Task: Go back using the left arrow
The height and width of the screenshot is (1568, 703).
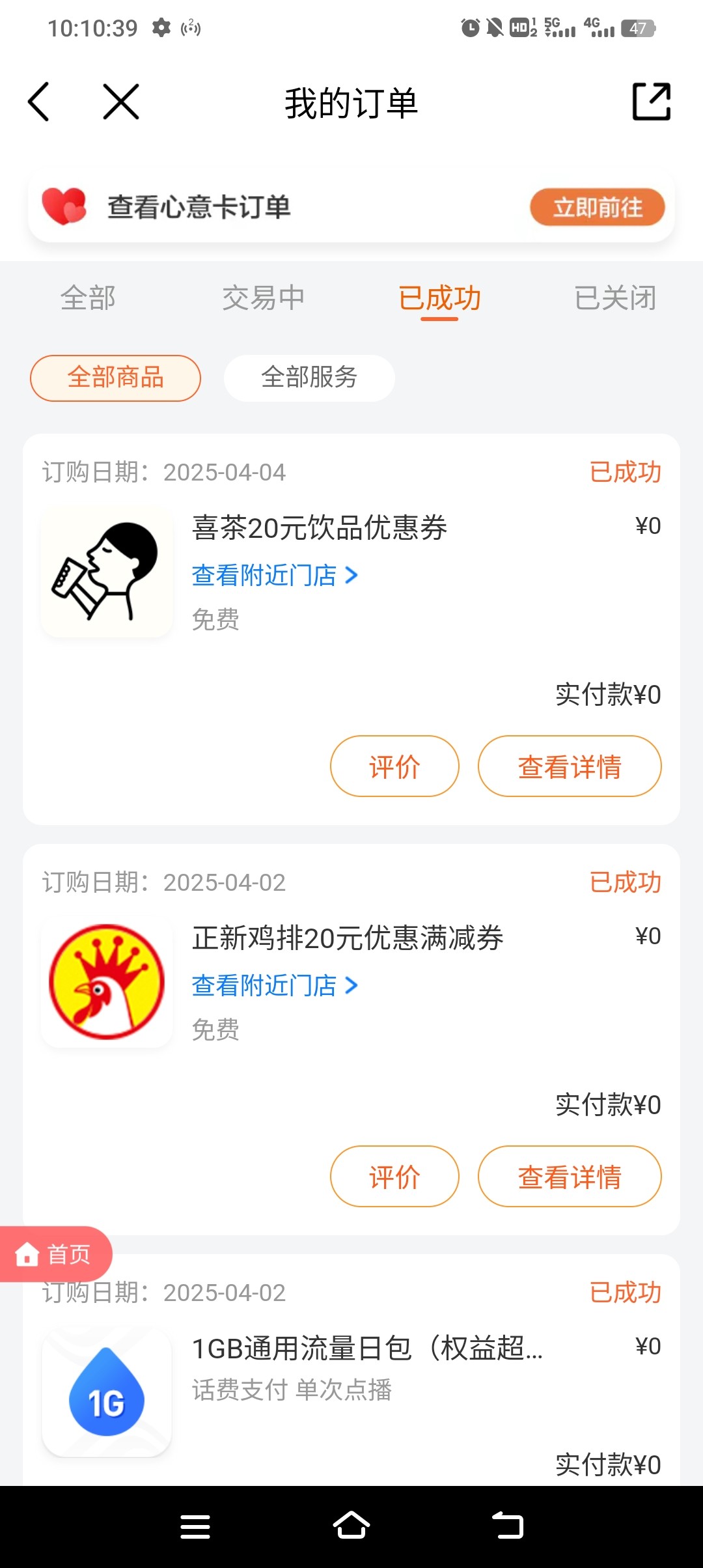Action: (x=38, y=102)
